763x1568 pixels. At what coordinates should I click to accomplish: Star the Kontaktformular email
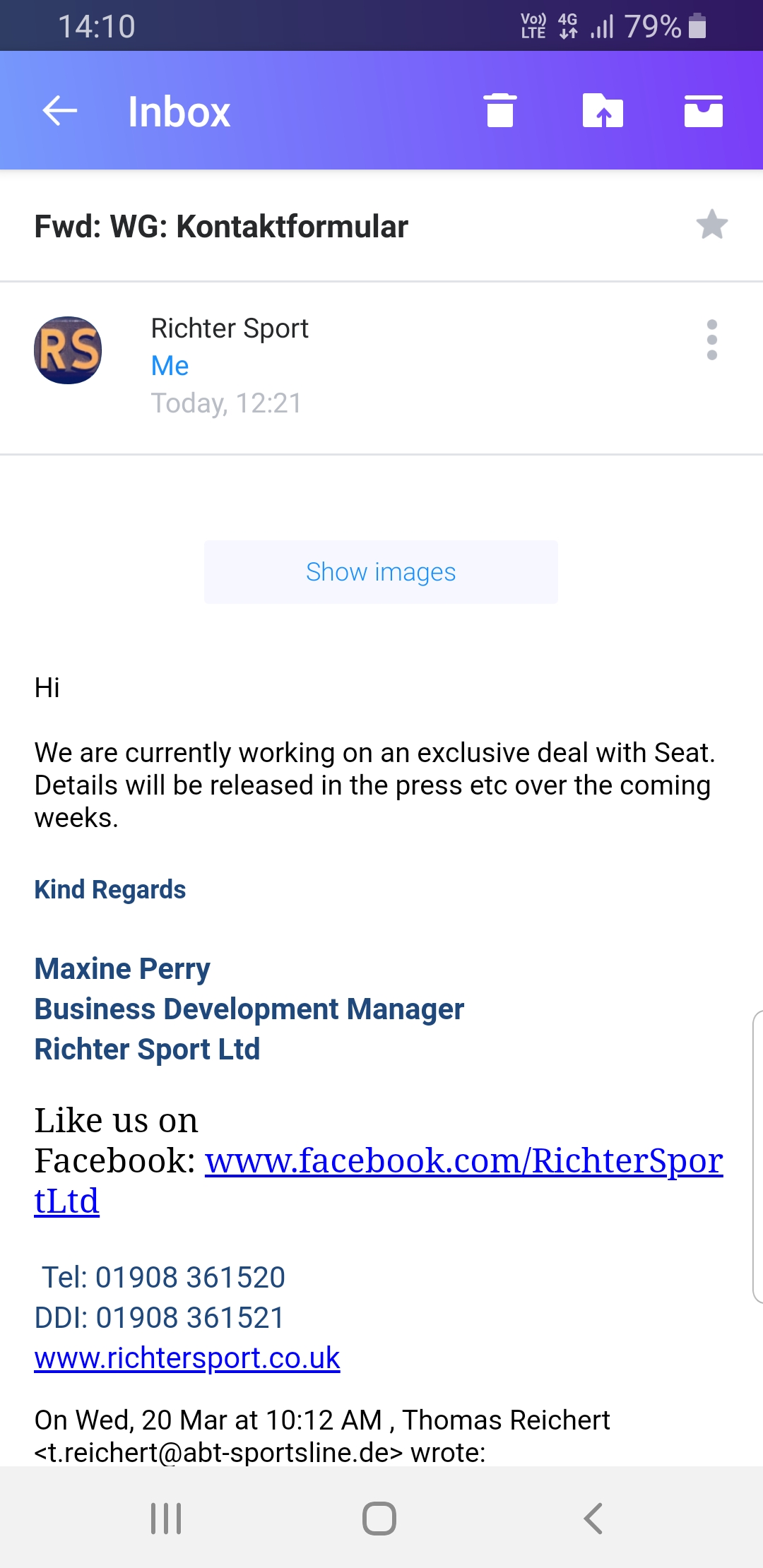(711, 225)
